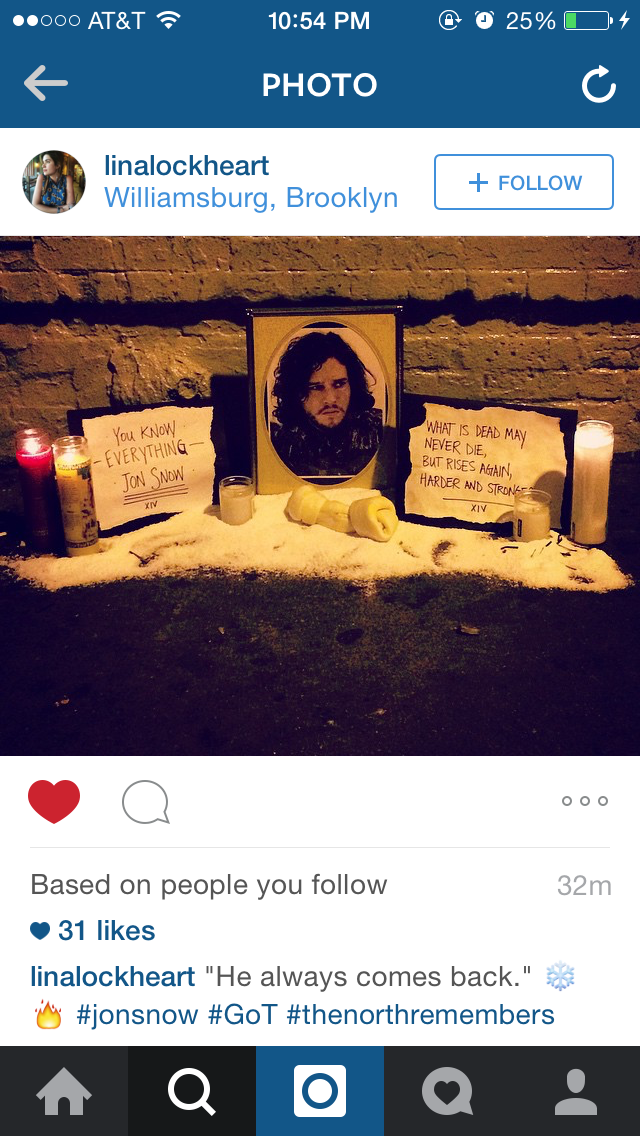Refresh the photo page
Image resolution: width=640 pixels, height=1136 pixels.
tap(599, 85)
